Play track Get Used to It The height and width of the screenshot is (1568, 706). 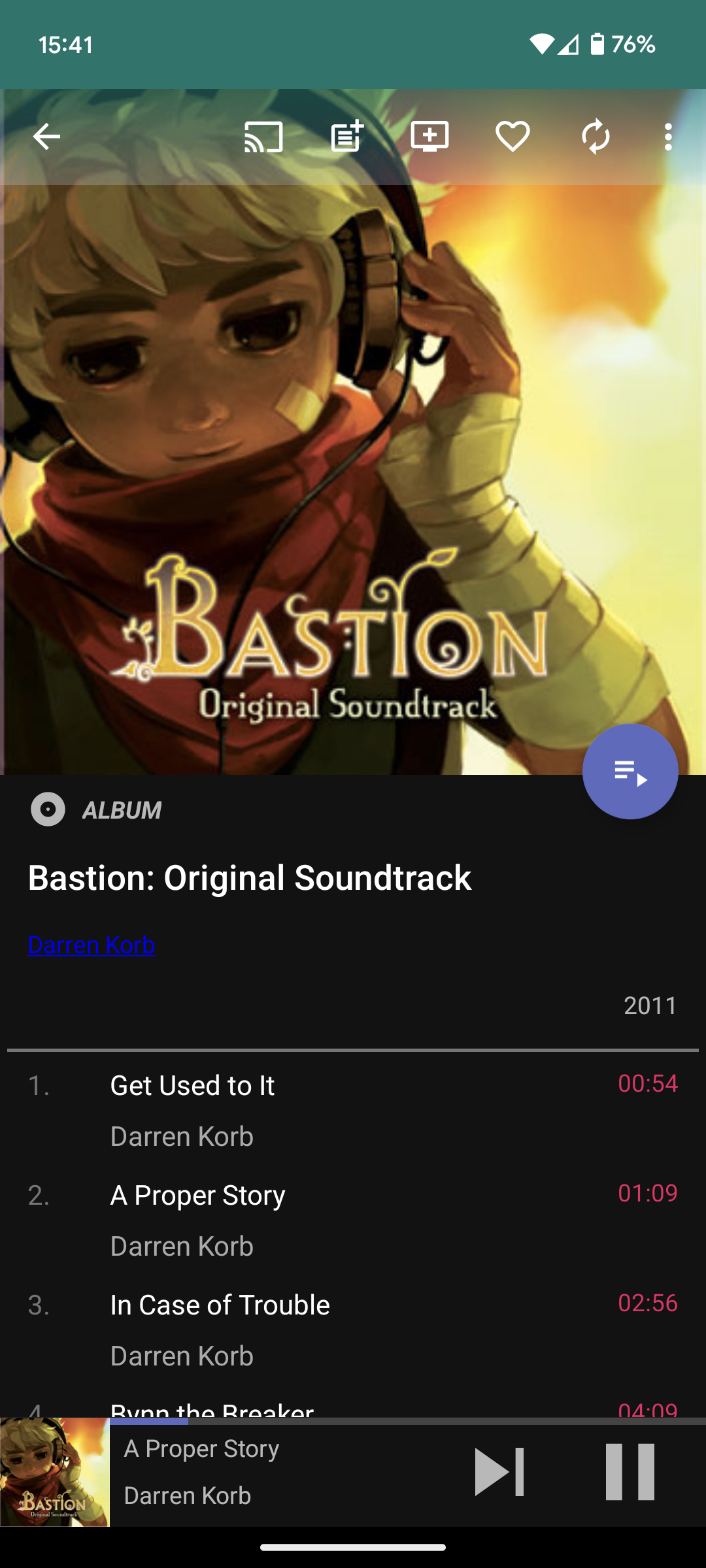pos(192,1086)
